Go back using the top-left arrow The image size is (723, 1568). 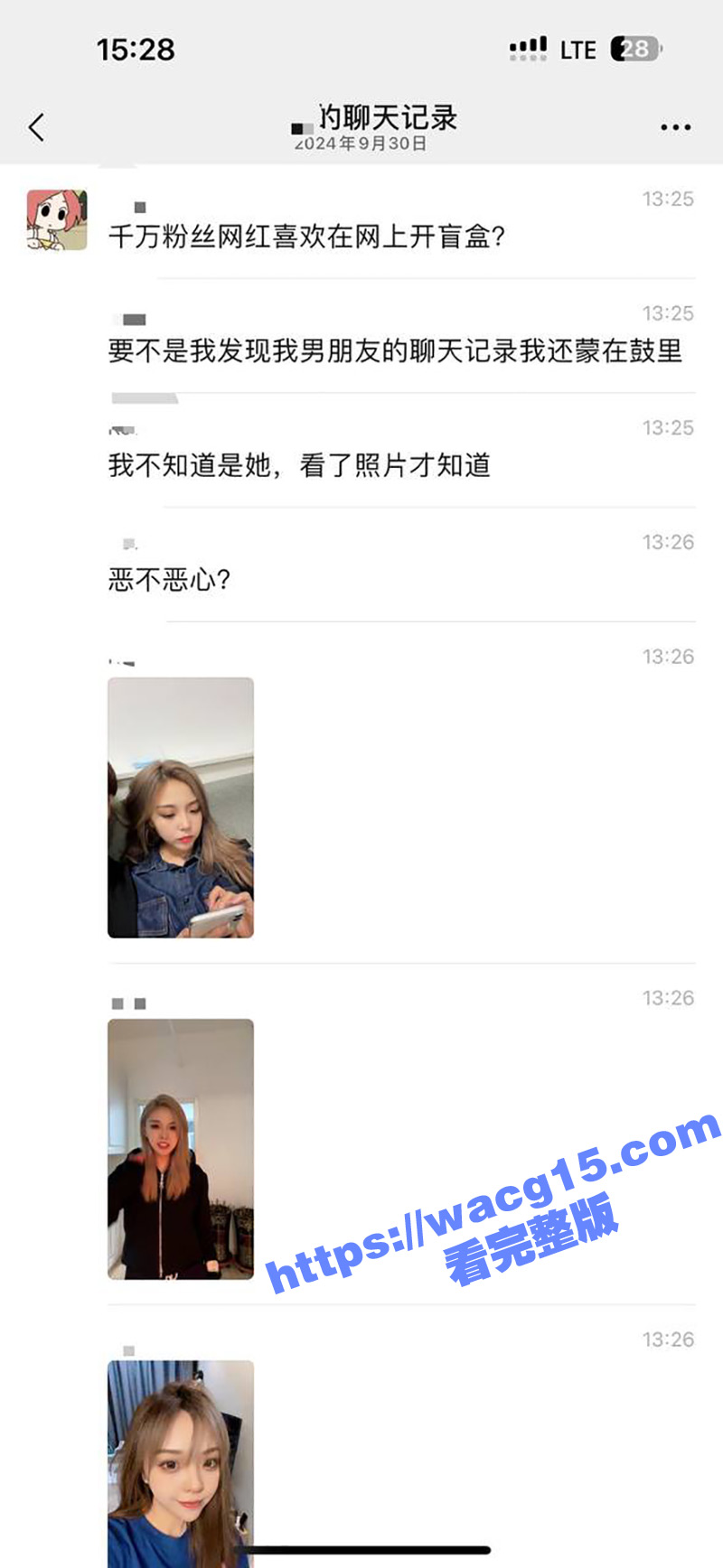tap(37, 127)
